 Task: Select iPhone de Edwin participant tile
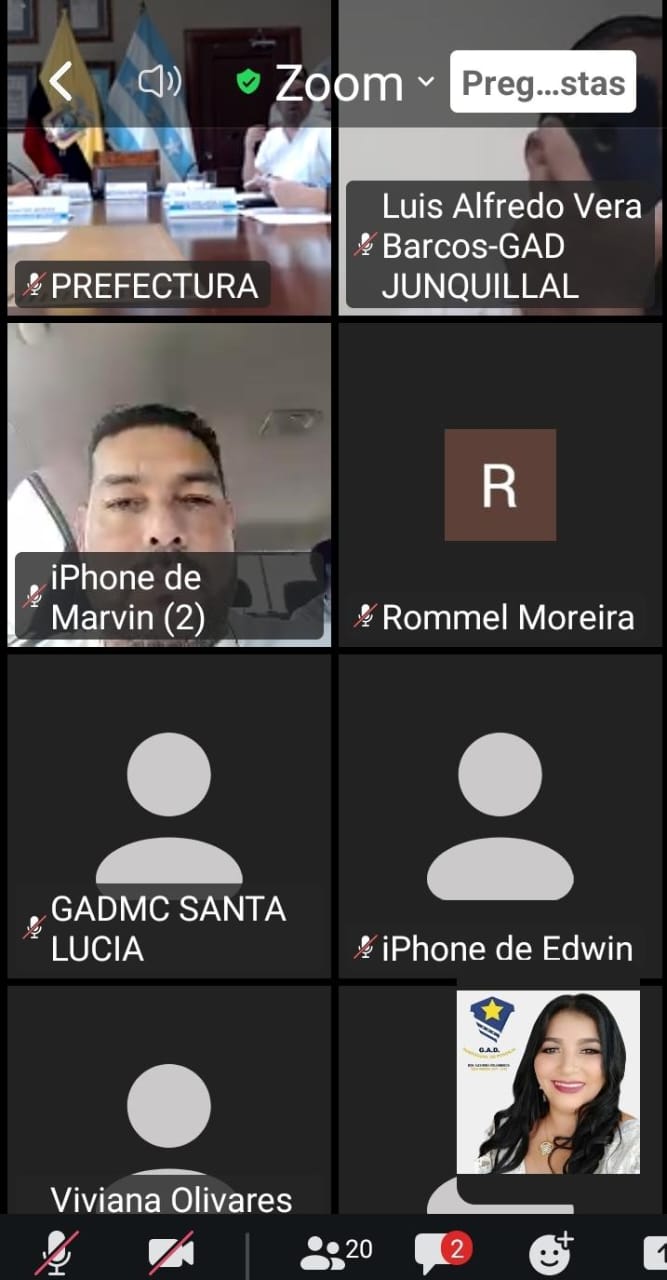click(x=500, y=815)
